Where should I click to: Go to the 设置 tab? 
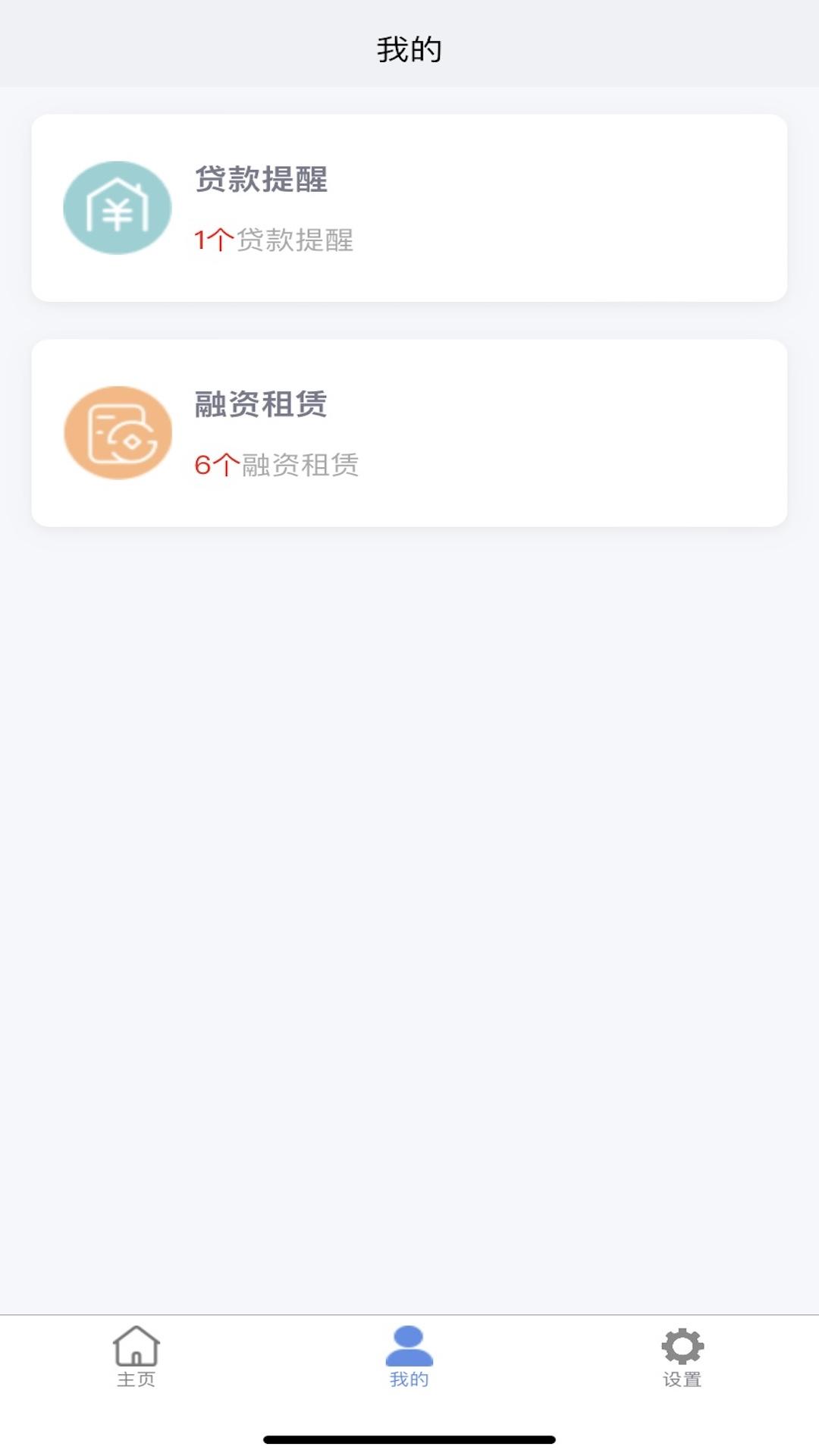point(682,1357)
